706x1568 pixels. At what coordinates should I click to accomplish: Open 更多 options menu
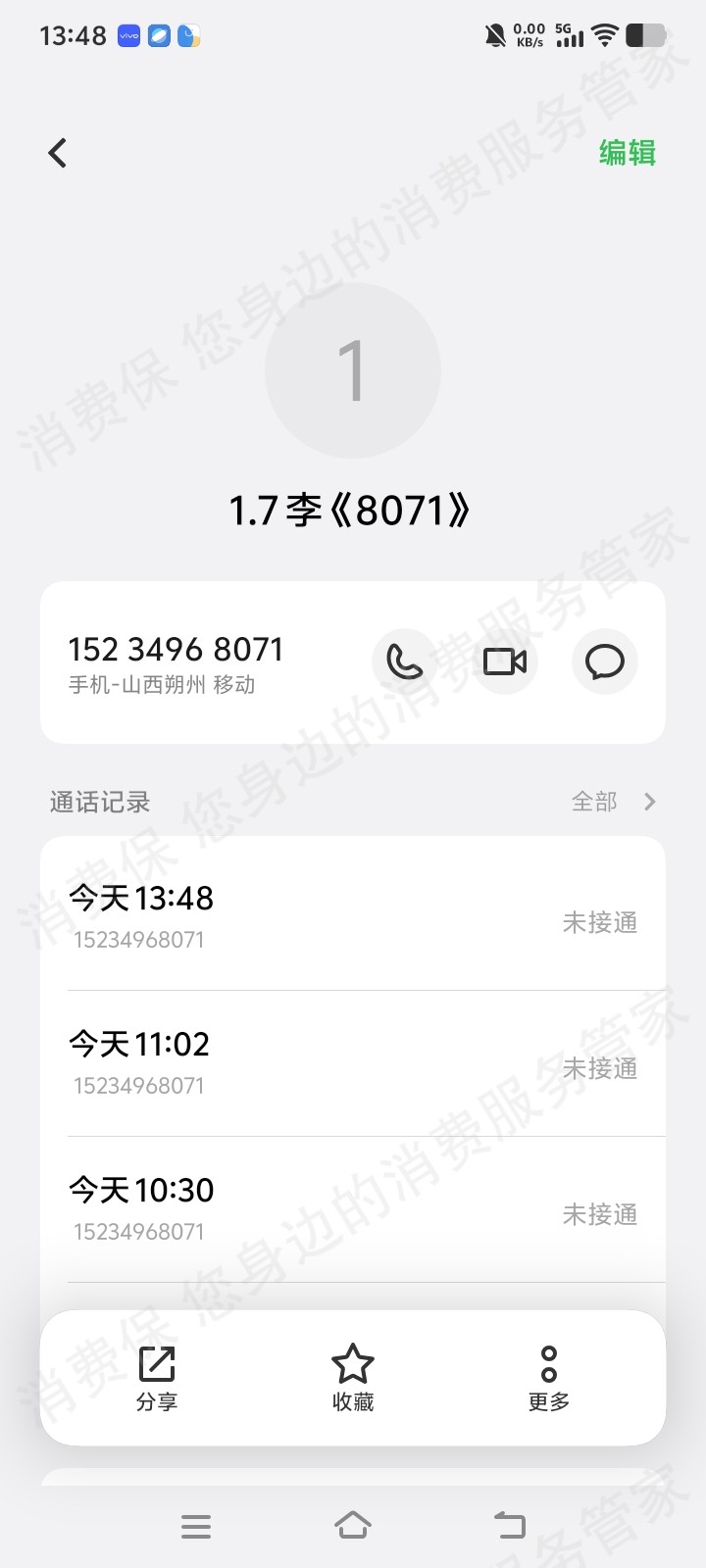click(x=549, y=1377)
